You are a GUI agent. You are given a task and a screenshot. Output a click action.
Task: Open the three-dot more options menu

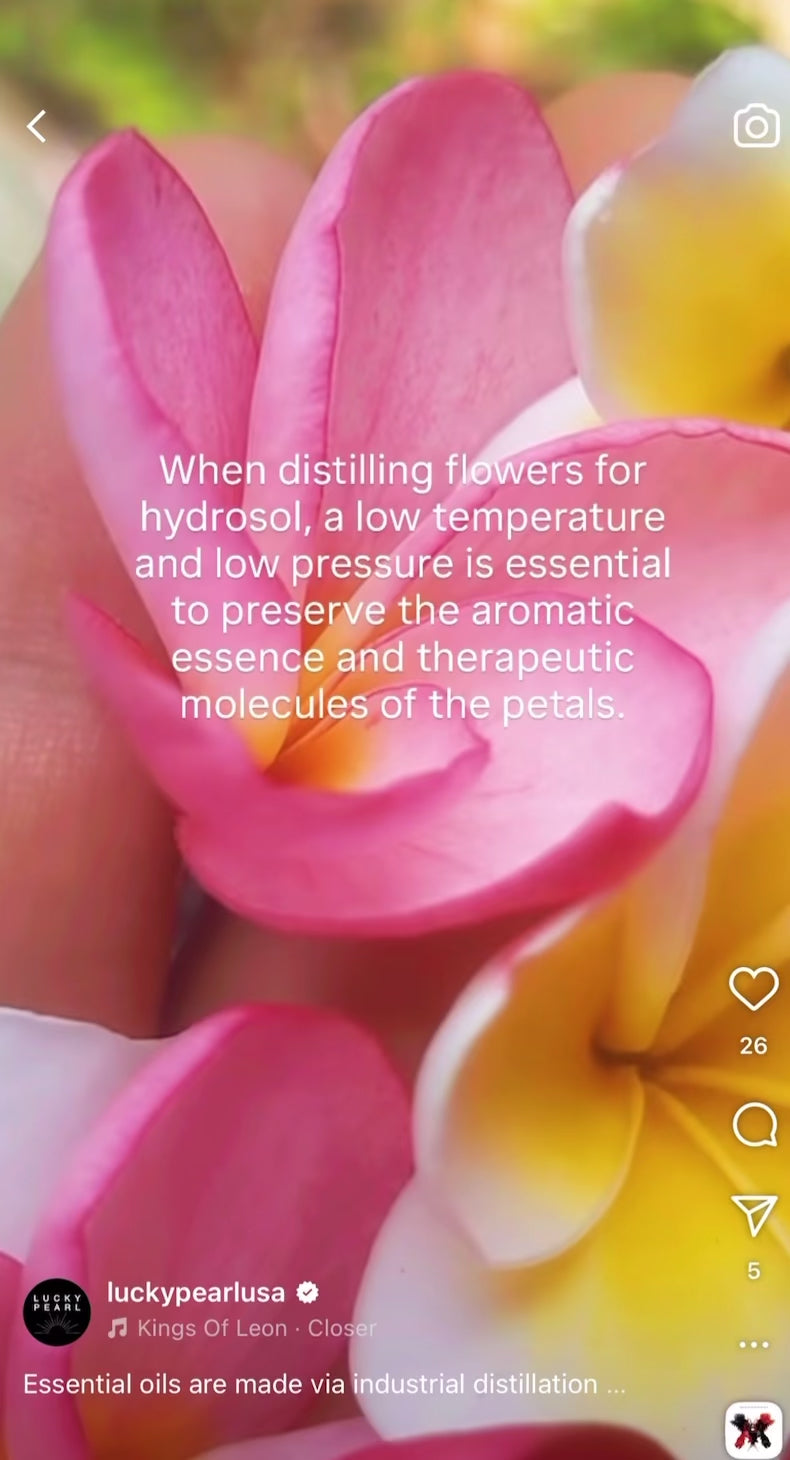pyautogui.click(x=754, y=1345)
